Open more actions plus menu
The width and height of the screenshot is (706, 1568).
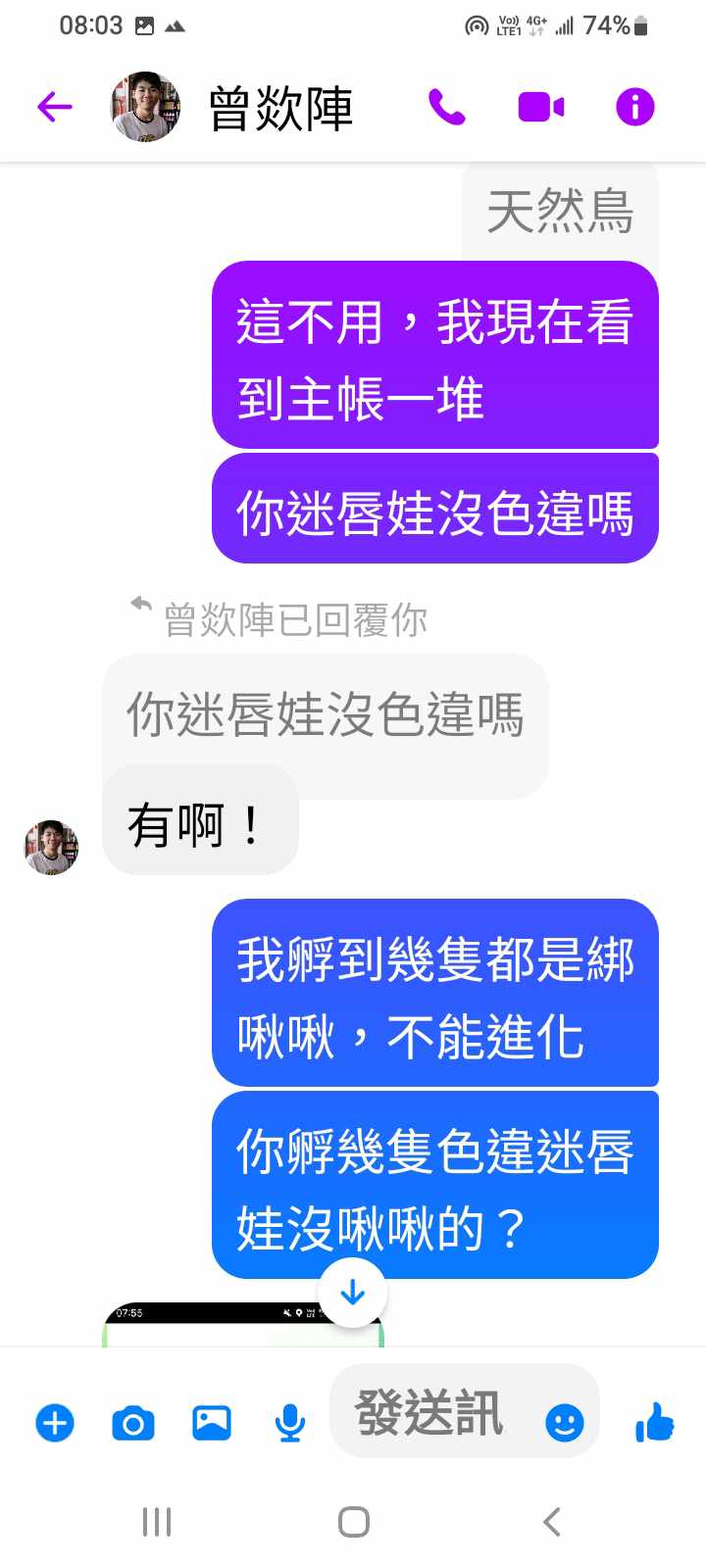click(x=55, y=1423)
